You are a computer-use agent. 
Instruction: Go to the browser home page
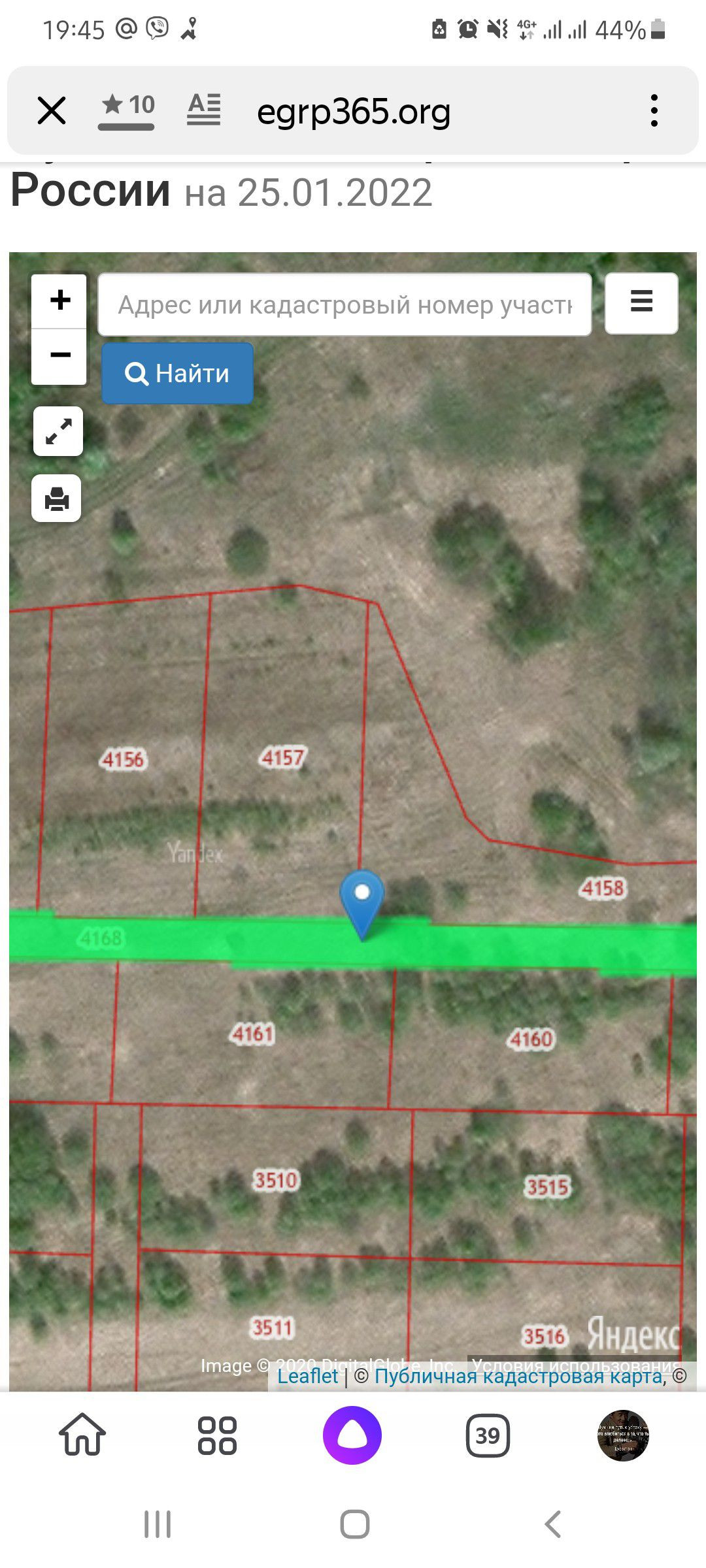[82, 1435]
